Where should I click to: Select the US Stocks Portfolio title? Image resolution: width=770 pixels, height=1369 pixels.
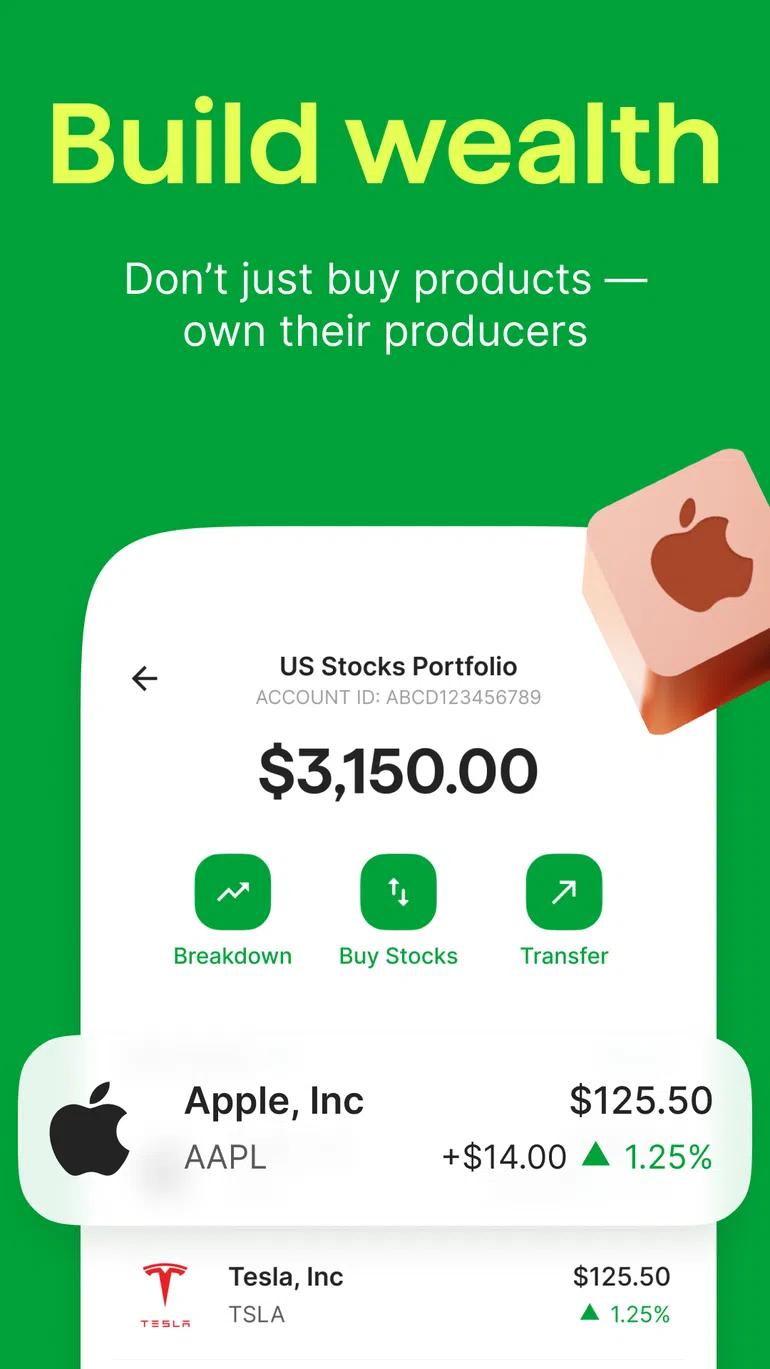coord(398,666)
